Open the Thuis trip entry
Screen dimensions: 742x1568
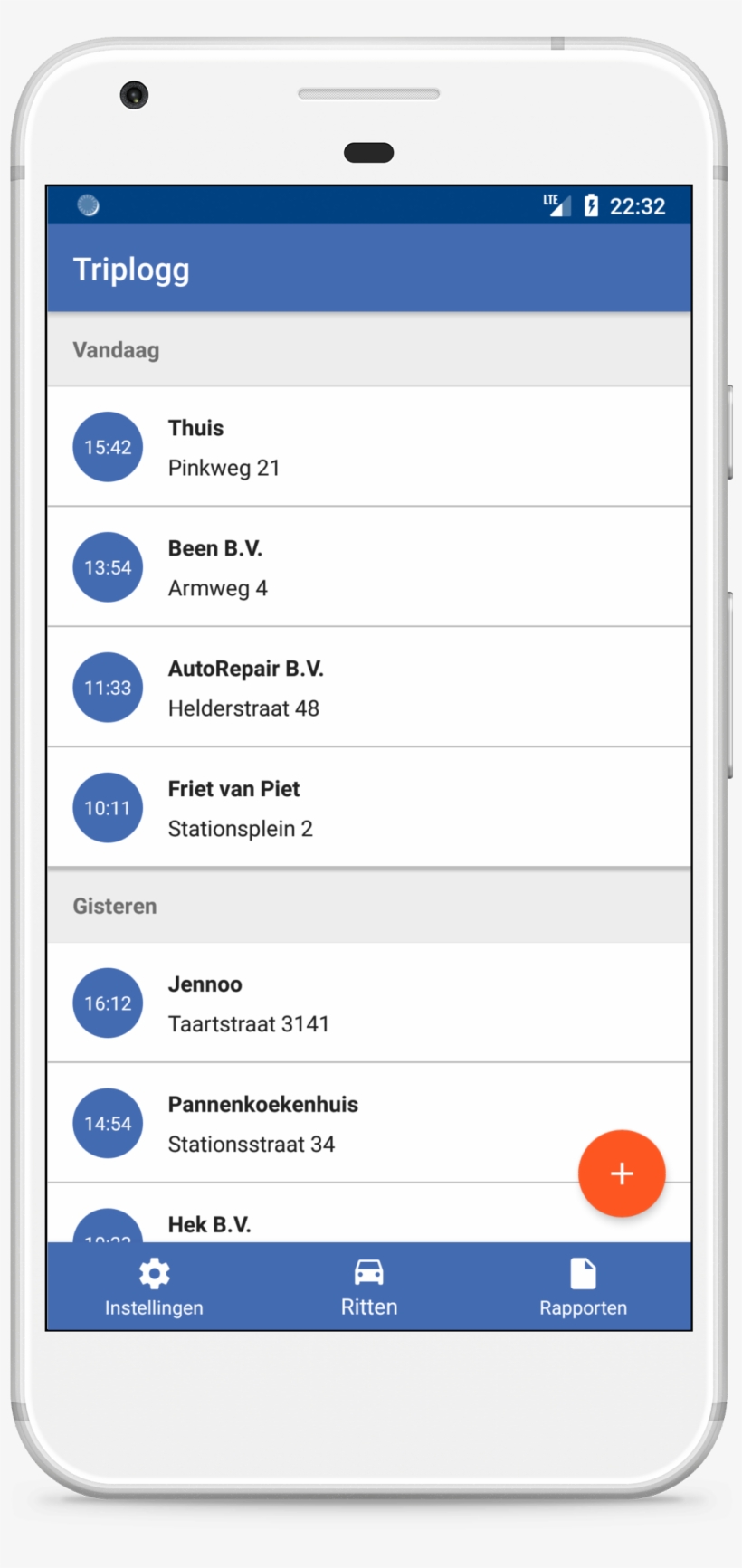pyautogui.click(x=362, y=446)
